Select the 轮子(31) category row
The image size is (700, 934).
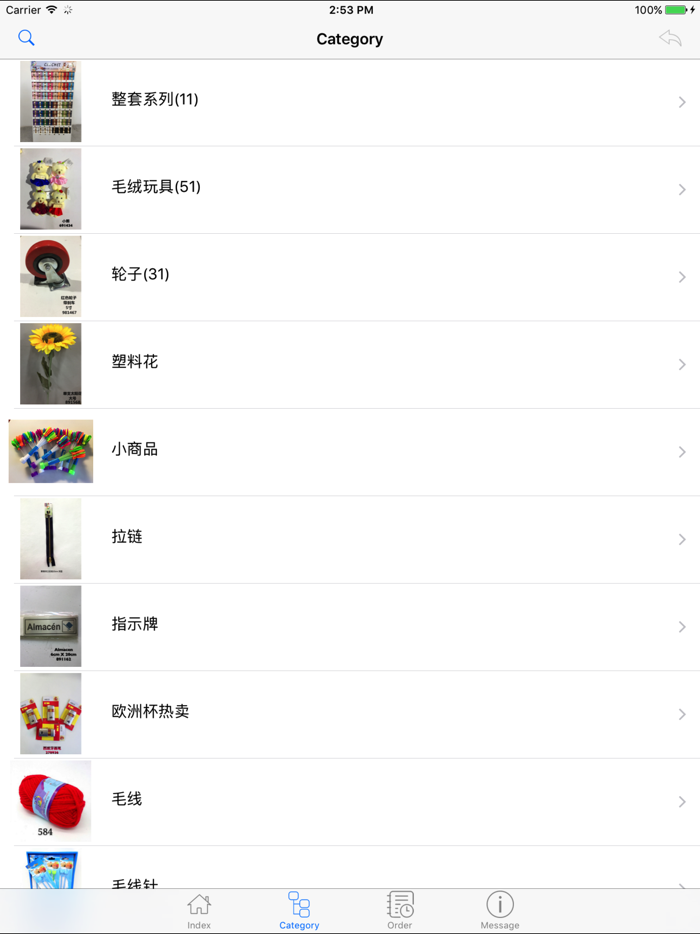pyautogui.click(x=350, y=275)
